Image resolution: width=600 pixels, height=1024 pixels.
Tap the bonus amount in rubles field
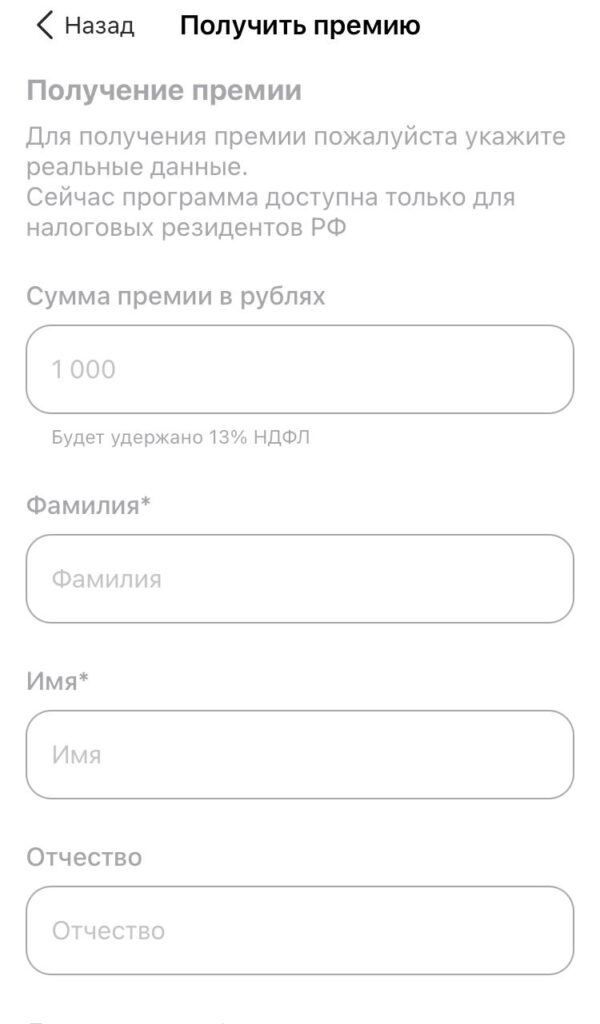click(x=300, y=369)
